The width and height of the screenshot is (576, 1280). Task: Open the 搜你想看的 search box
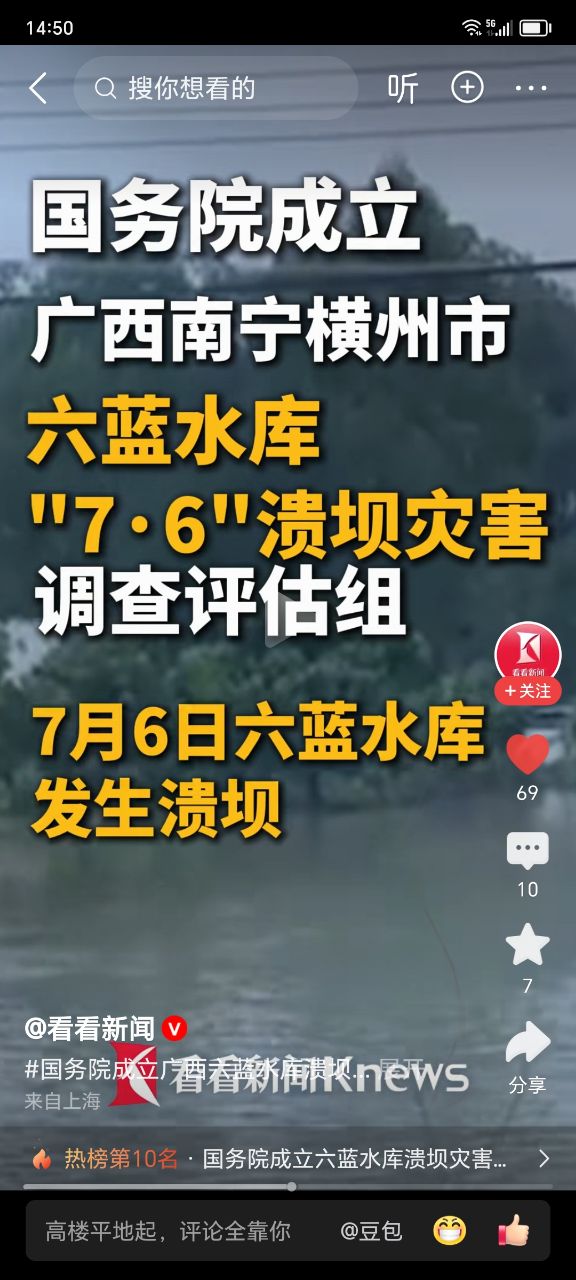coord(215,88)
